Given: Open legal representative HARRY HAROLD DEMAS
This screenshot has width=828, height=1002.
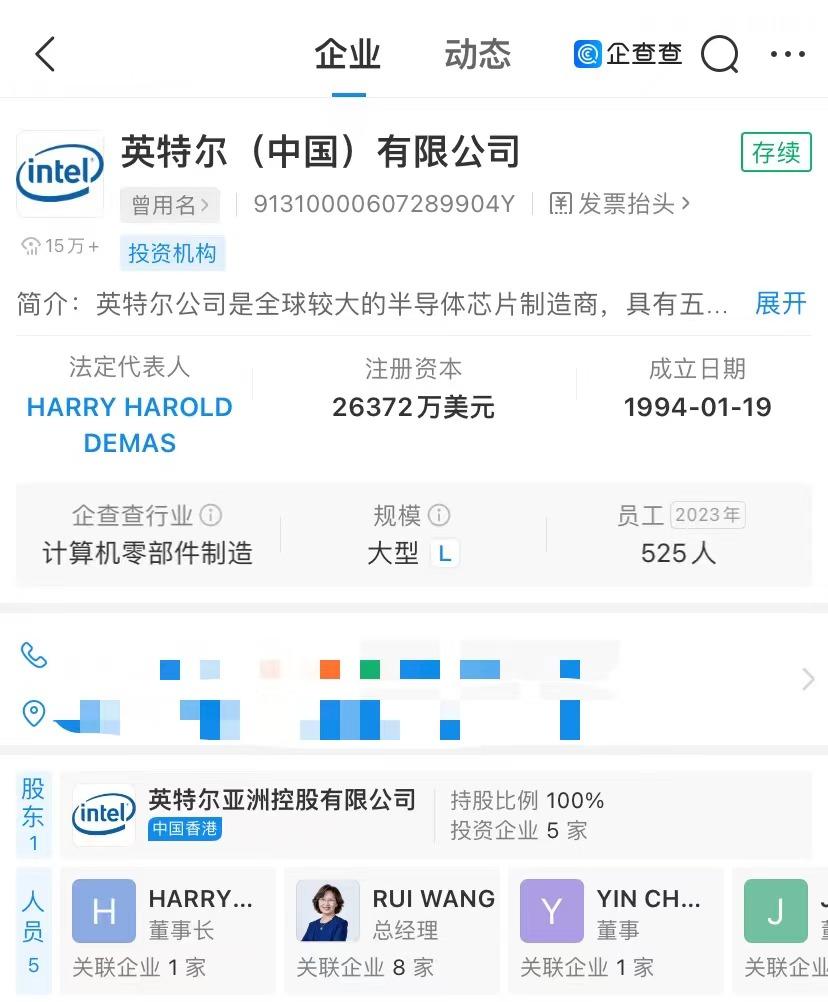Looking at the screenshot, I should (130, 425).
